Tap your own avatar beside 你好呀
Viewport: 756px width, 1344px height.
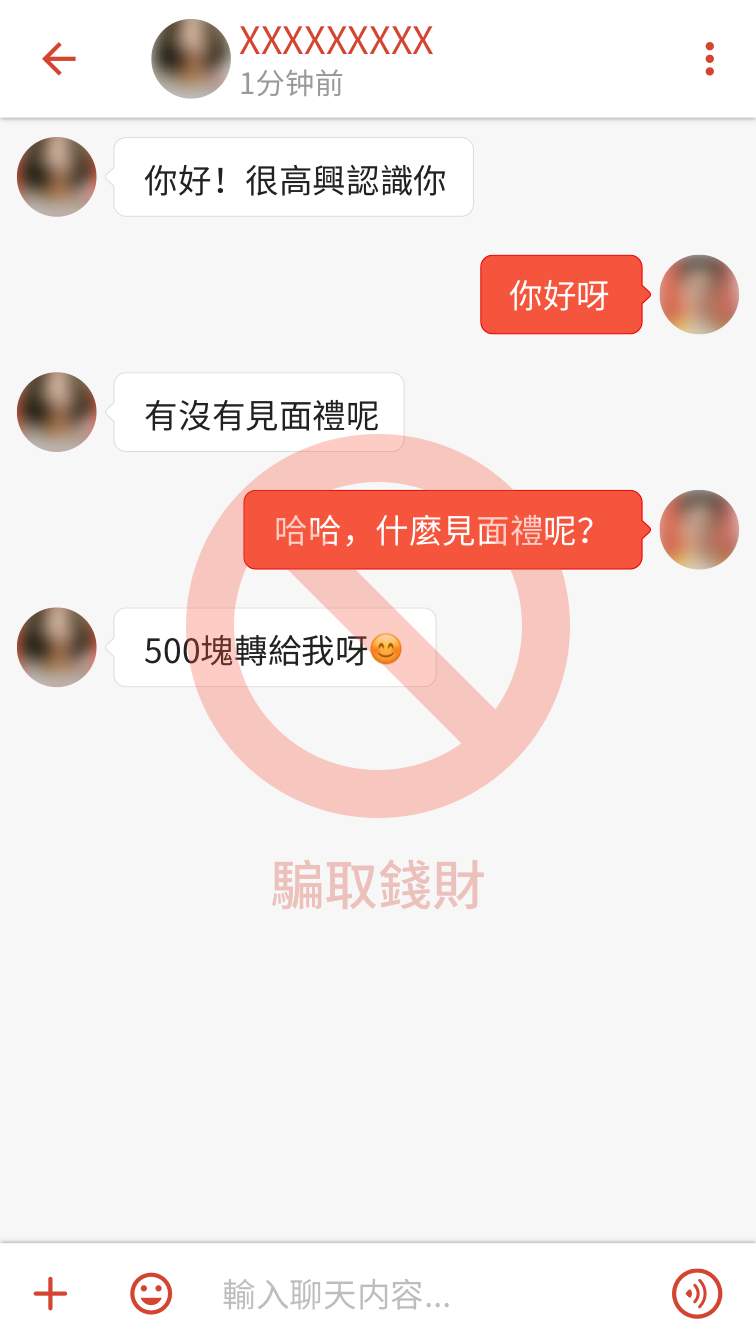coord(699,294)
